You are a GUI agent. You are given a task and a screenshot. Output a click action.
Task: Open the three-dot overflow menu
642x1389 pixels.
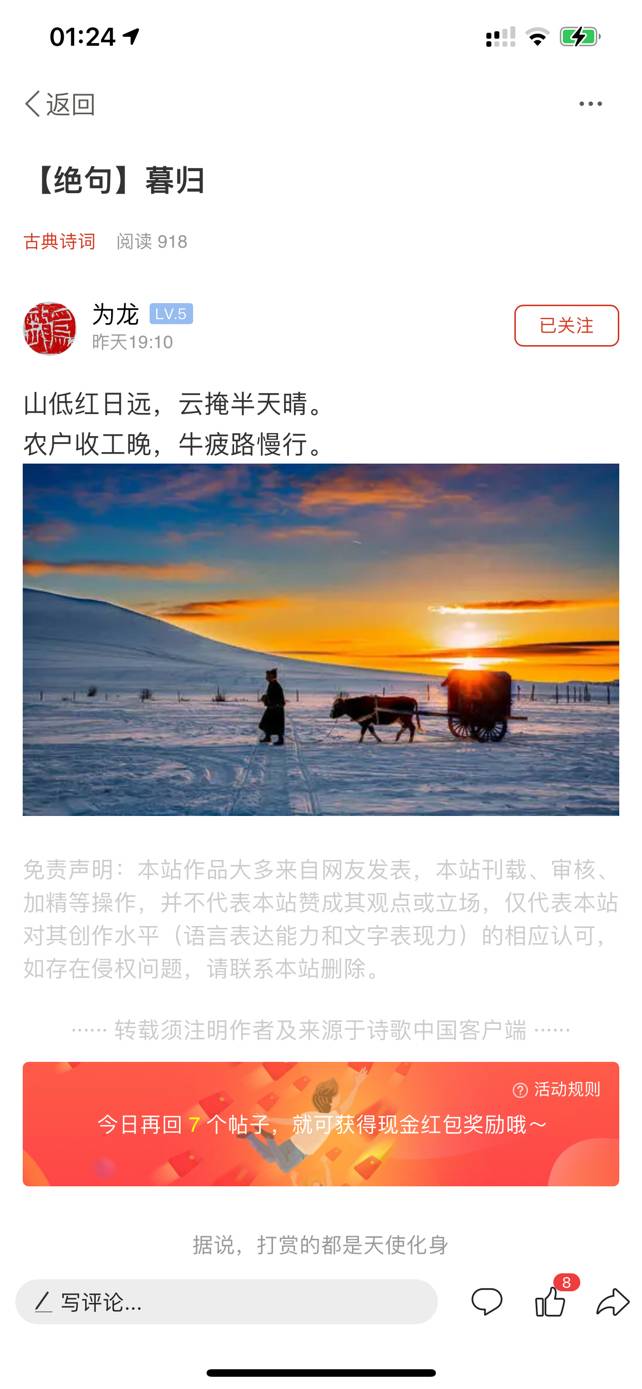[590, 104]
